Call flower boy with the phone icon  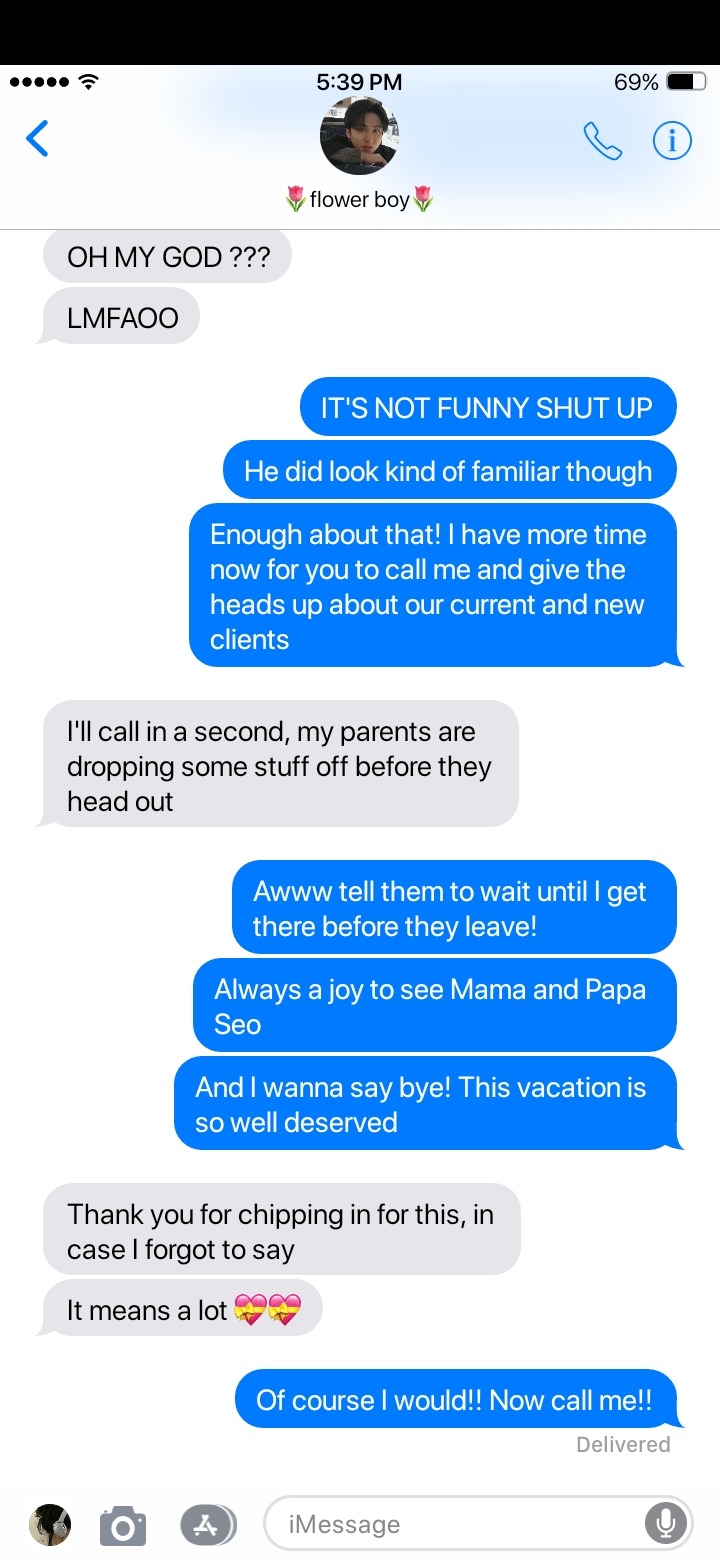click(602, 141)
